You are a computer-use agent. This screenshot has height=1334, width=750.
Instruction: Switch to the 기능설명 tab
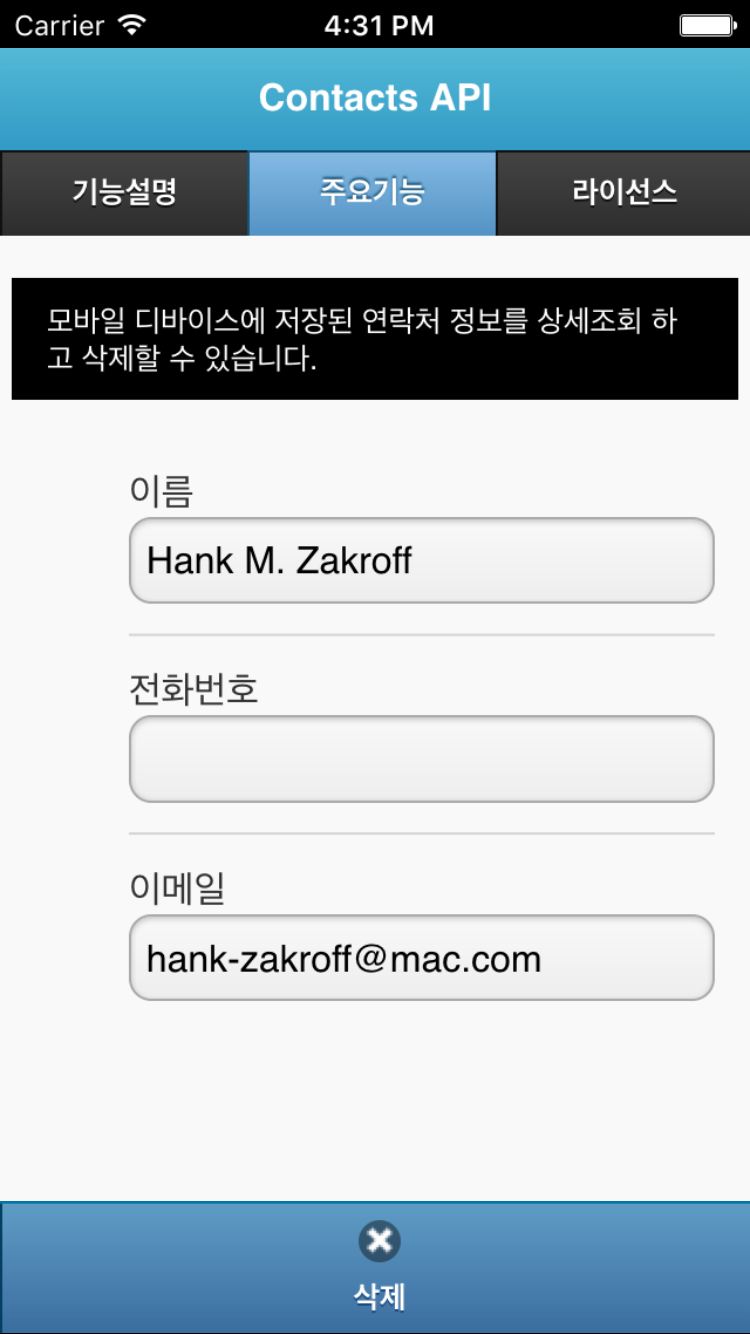(x=124, y=193)
